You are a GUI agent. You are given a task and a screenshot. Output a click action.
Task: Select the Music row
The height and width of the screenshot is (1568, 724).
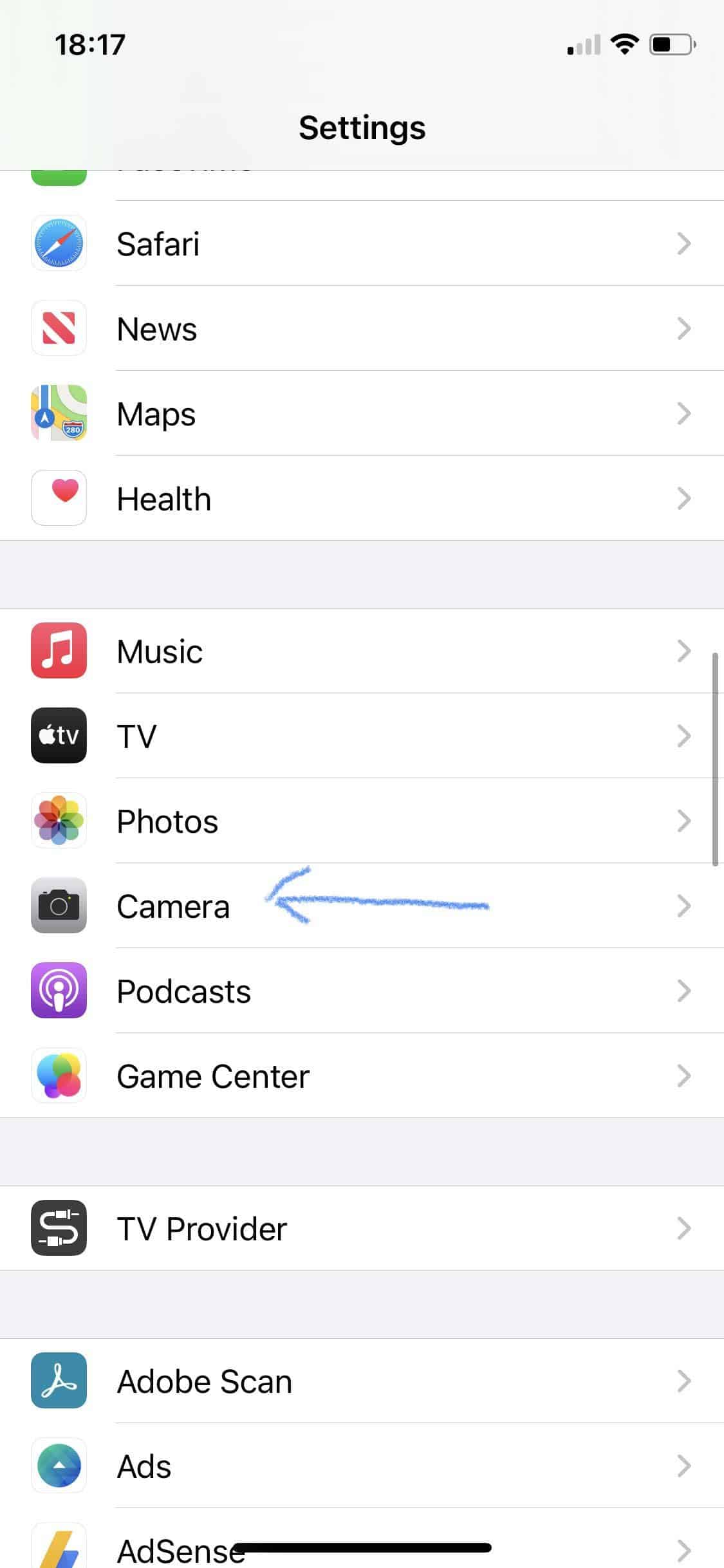(362, 651)
